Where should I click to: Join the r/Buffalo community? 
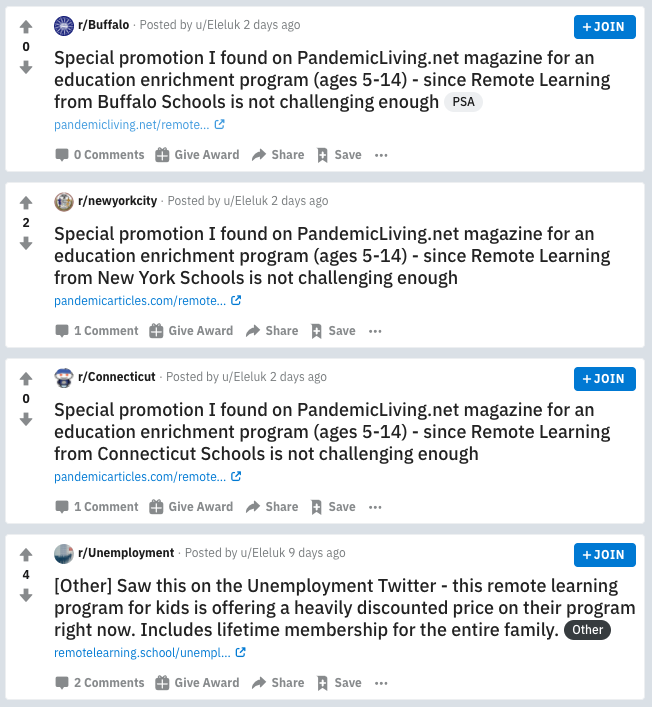click(x=604, y=27)
